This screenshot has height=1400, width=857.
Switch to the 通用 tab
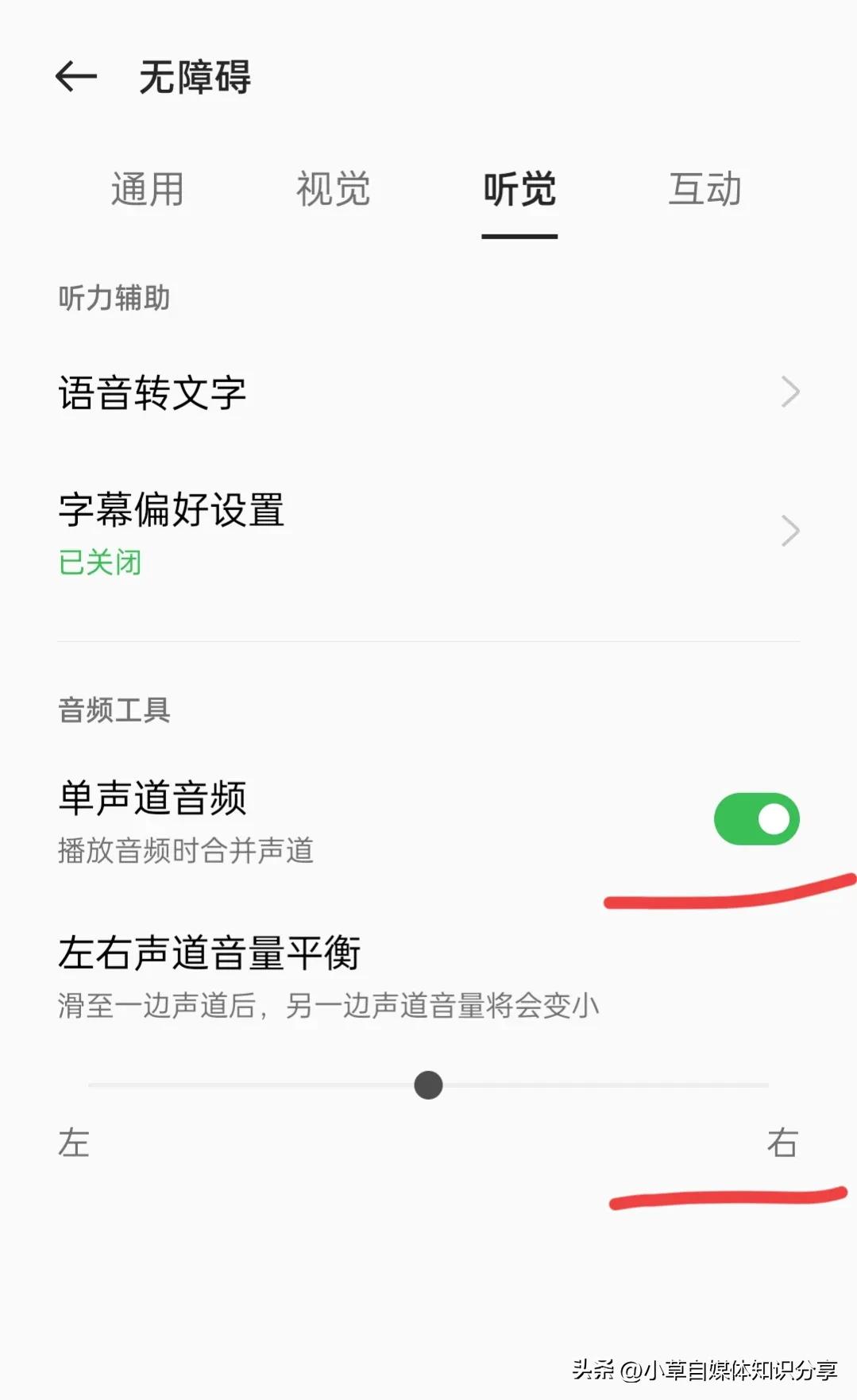148,189
